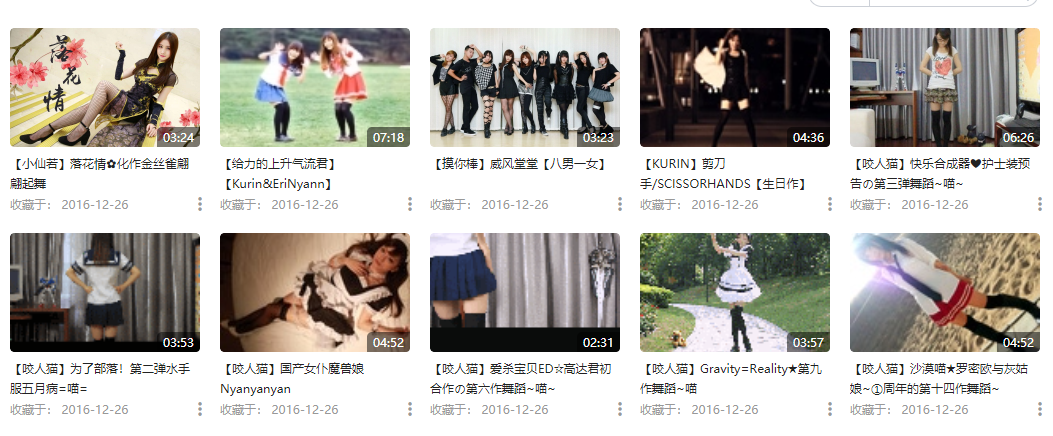Open more options for 快乐合成器 video
1053x436 pixels.
click(1039, 204)
